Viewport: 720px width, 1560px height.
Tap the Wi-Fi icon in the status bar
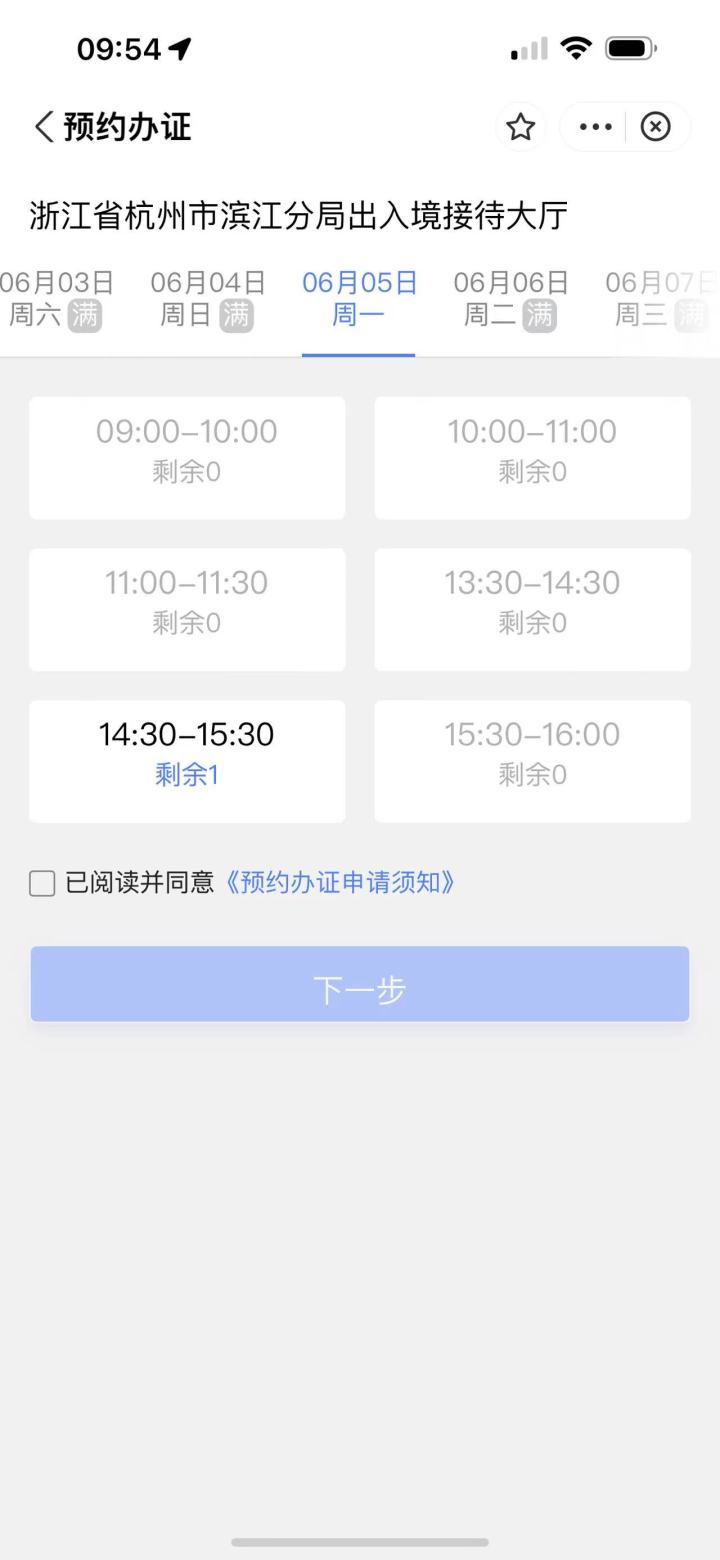[x=575, y=46]
